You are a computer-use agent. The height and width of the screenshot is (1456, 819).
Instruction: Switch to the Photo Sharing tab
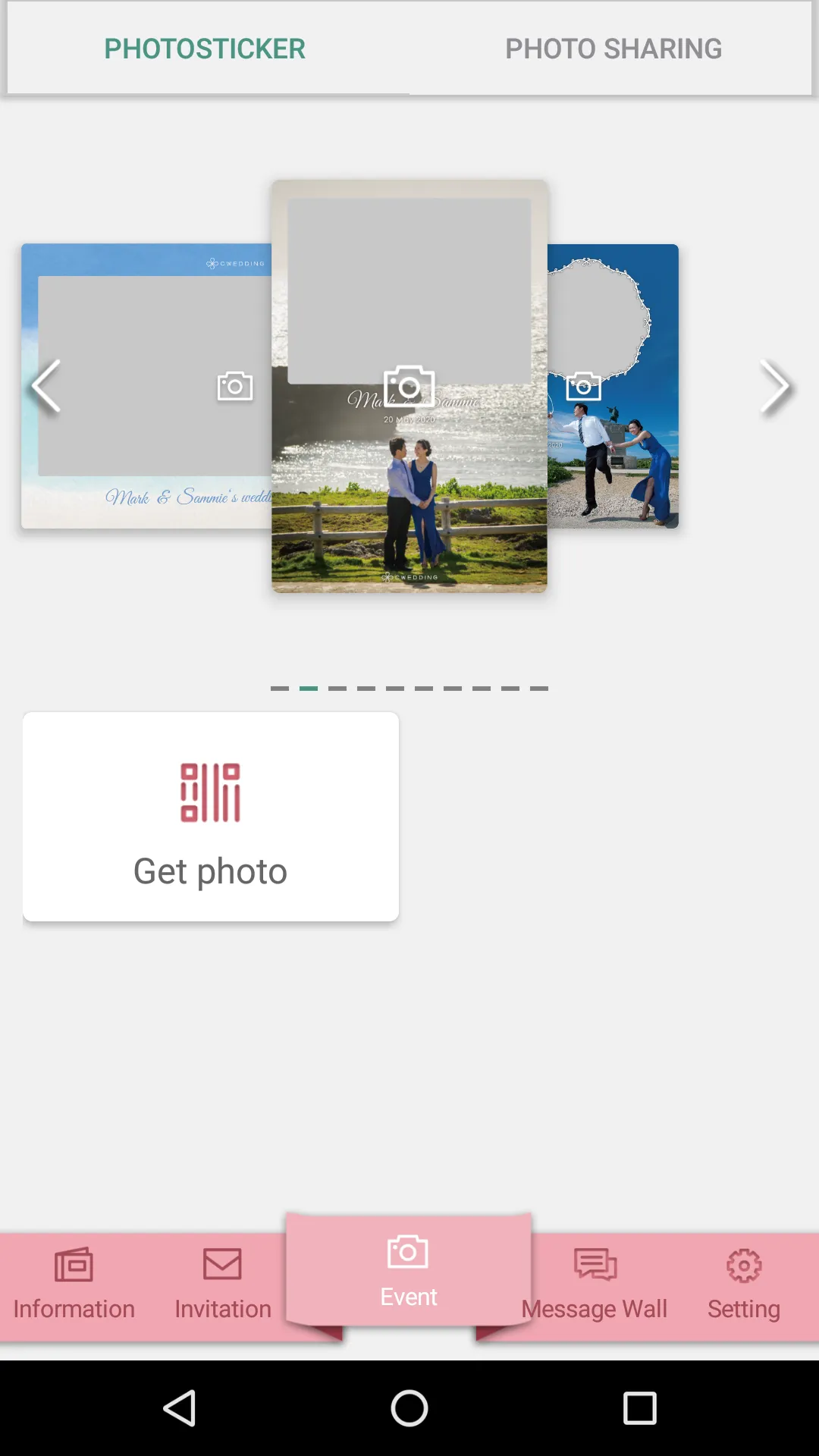point(613,49)
